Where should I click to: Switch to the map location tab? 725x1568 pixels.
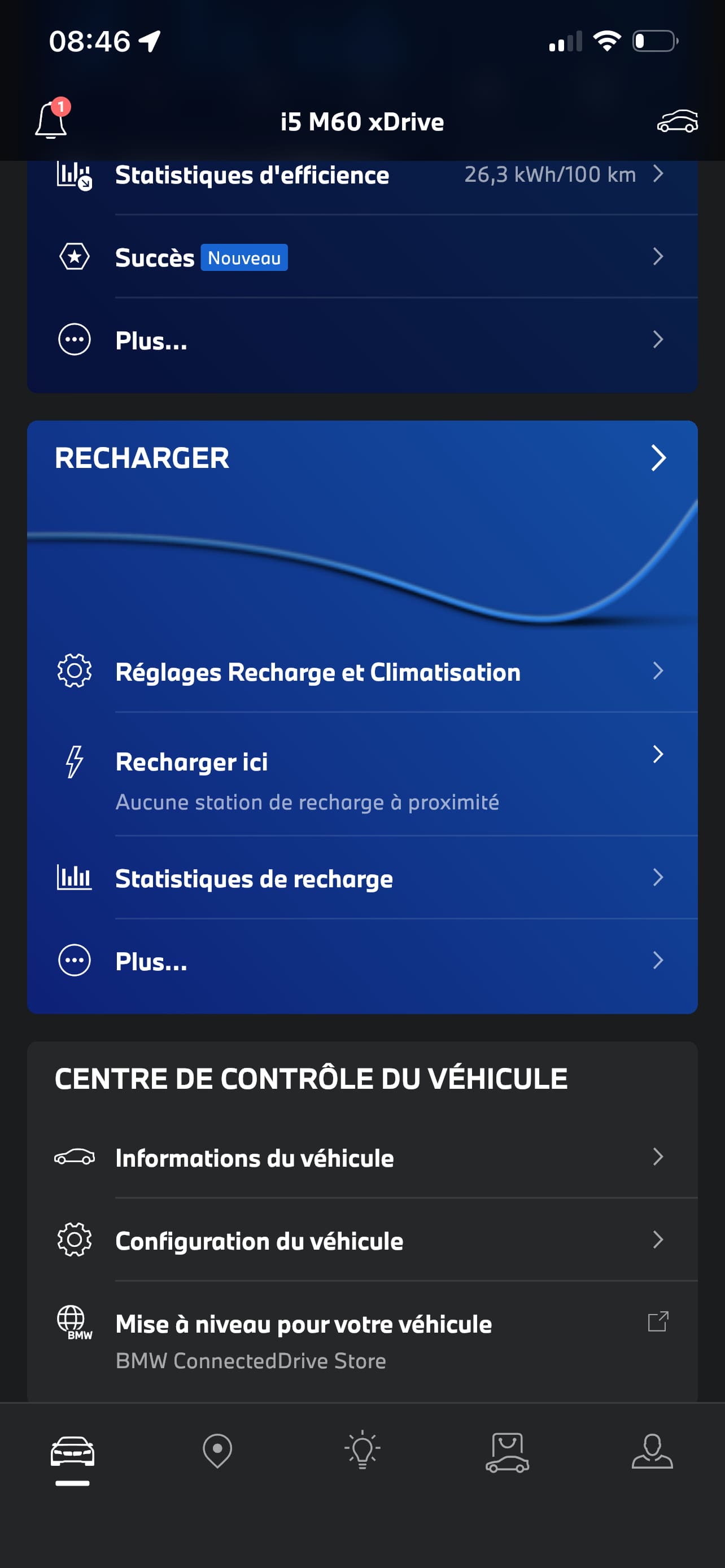click(217, 1451)
